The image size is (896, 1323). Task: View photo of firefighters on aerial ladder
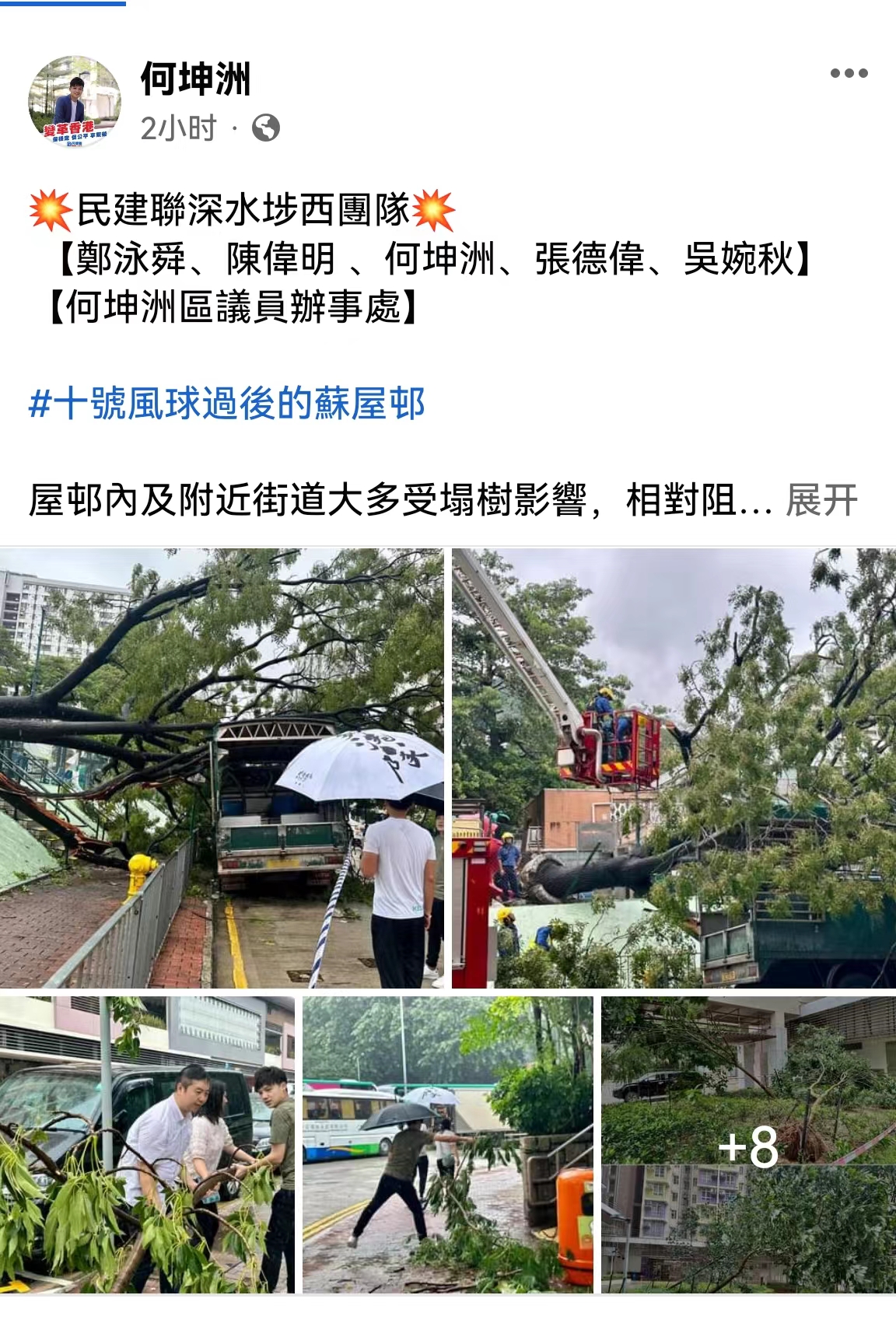(x=674, y=768)
